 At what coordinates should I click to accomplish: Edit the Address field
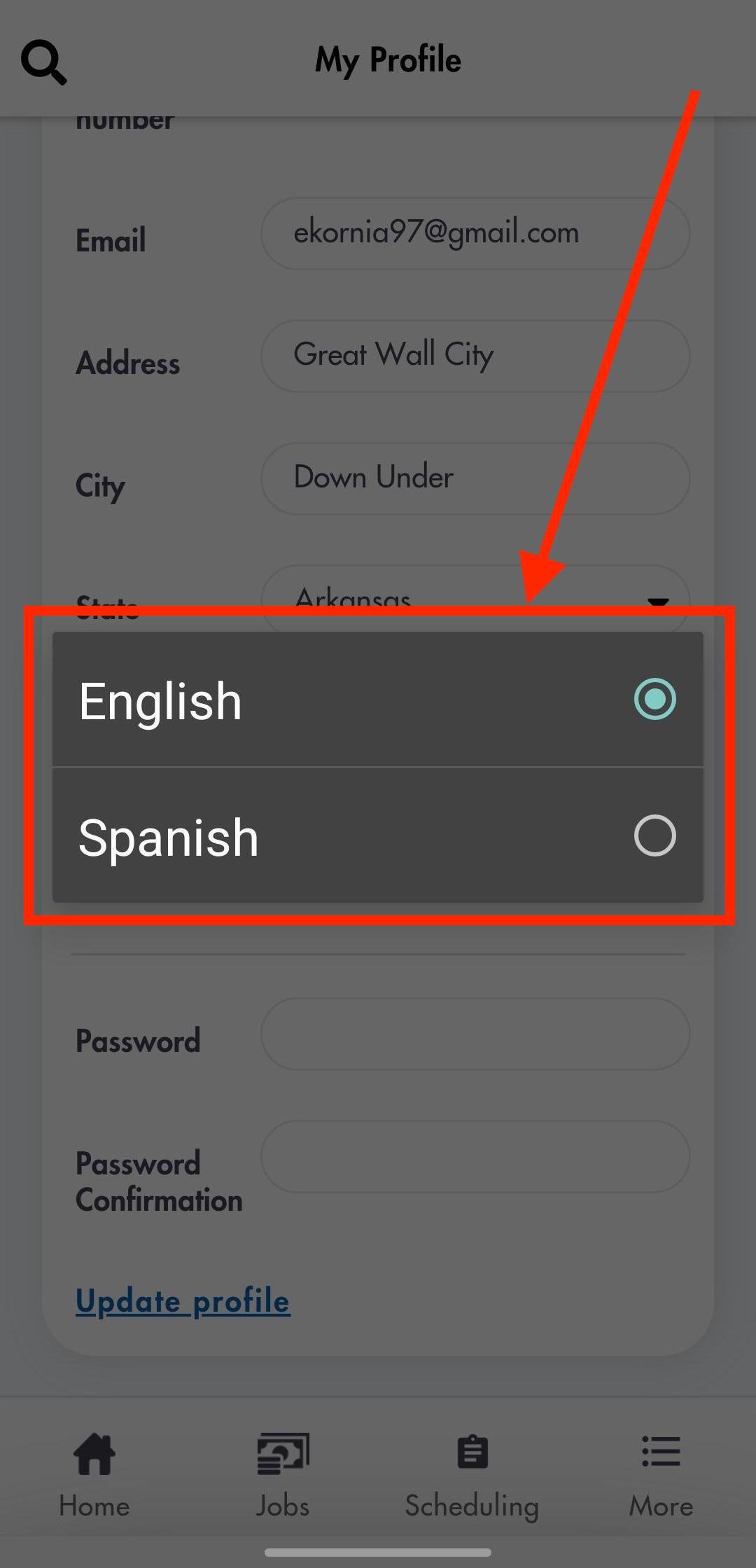pyautogui.click(x=475, y=356)
